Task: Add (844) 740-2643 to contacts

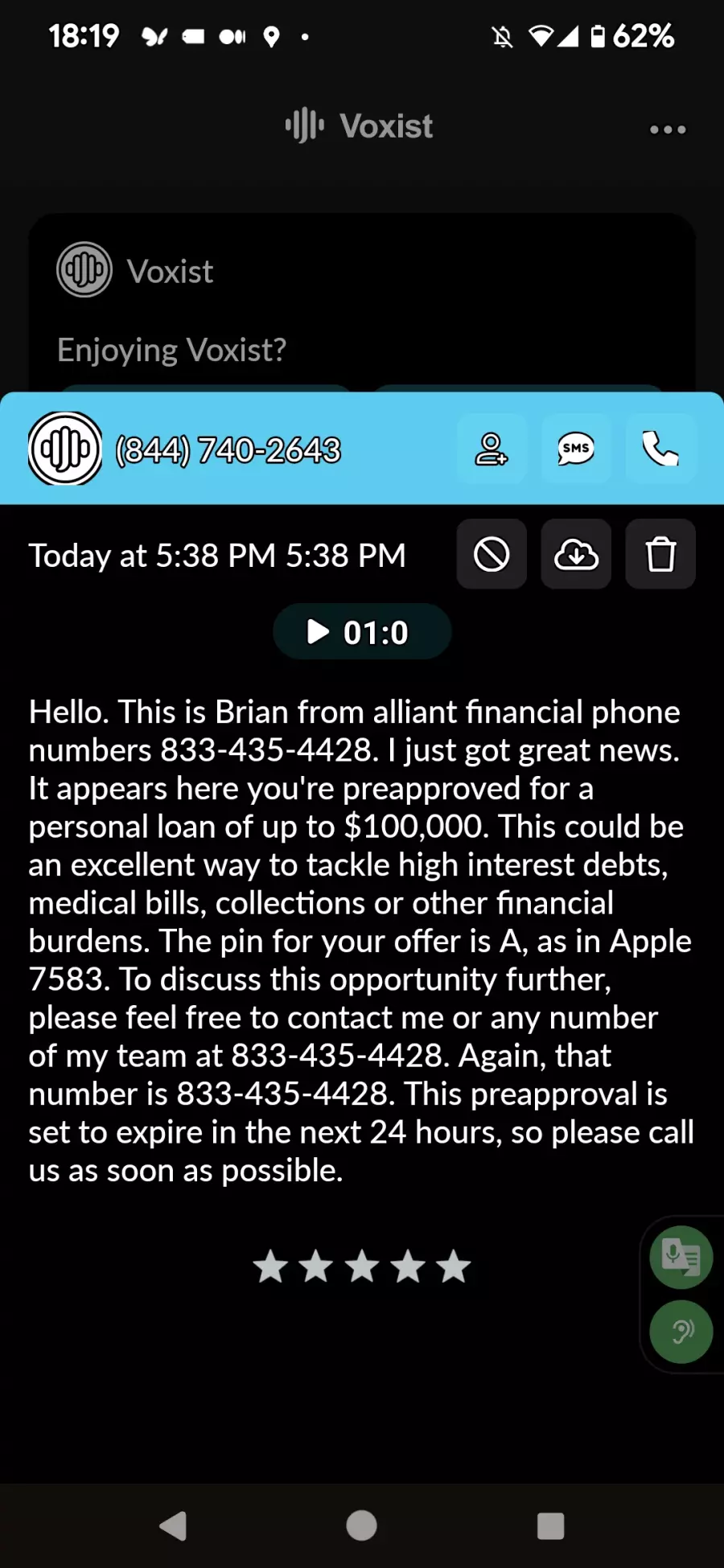Action: click(x=492, y=449)
